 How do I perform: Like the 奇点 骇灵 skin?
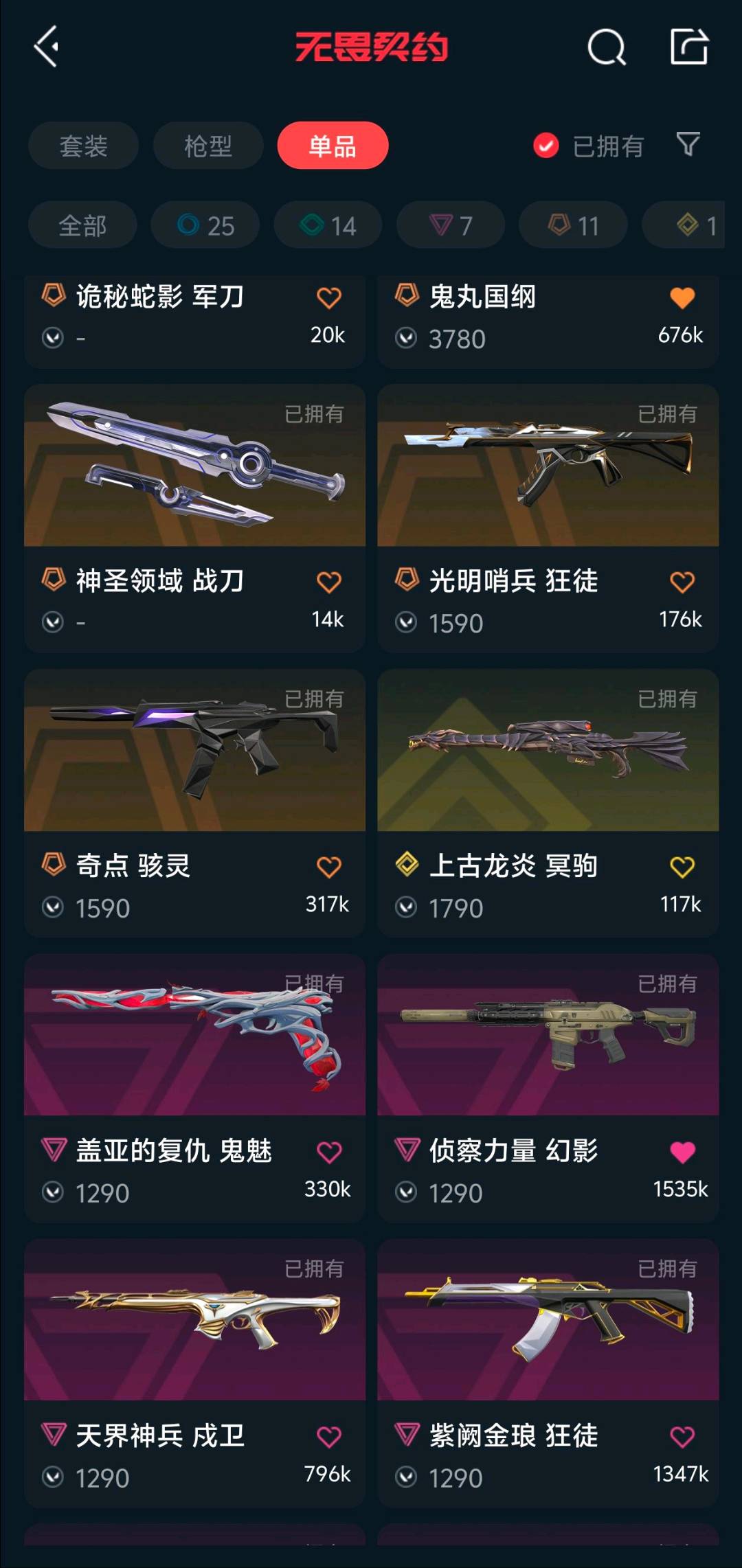[x=328, y=867]
